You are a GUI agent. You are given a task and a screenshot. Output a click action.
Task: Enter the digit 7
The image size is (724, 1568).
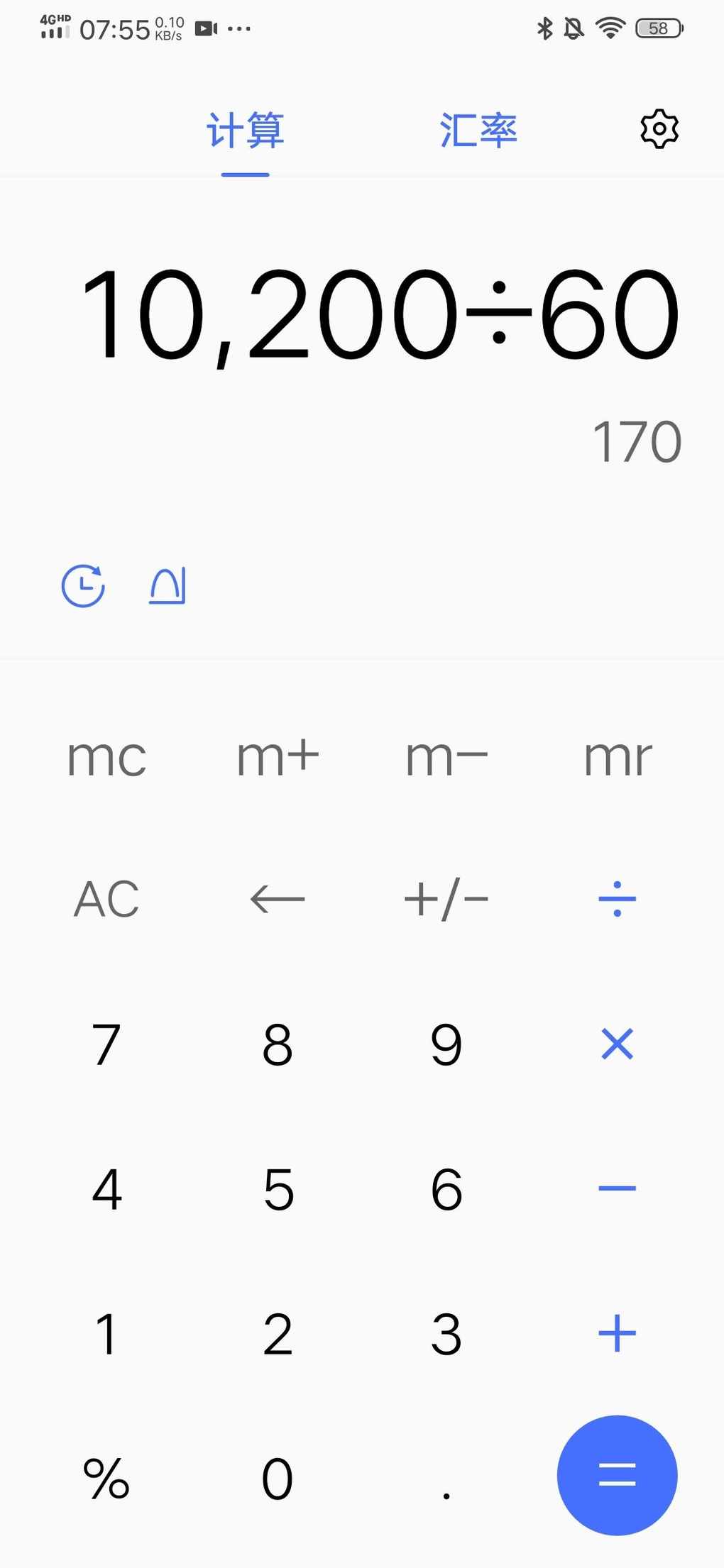click(106, 1044)
